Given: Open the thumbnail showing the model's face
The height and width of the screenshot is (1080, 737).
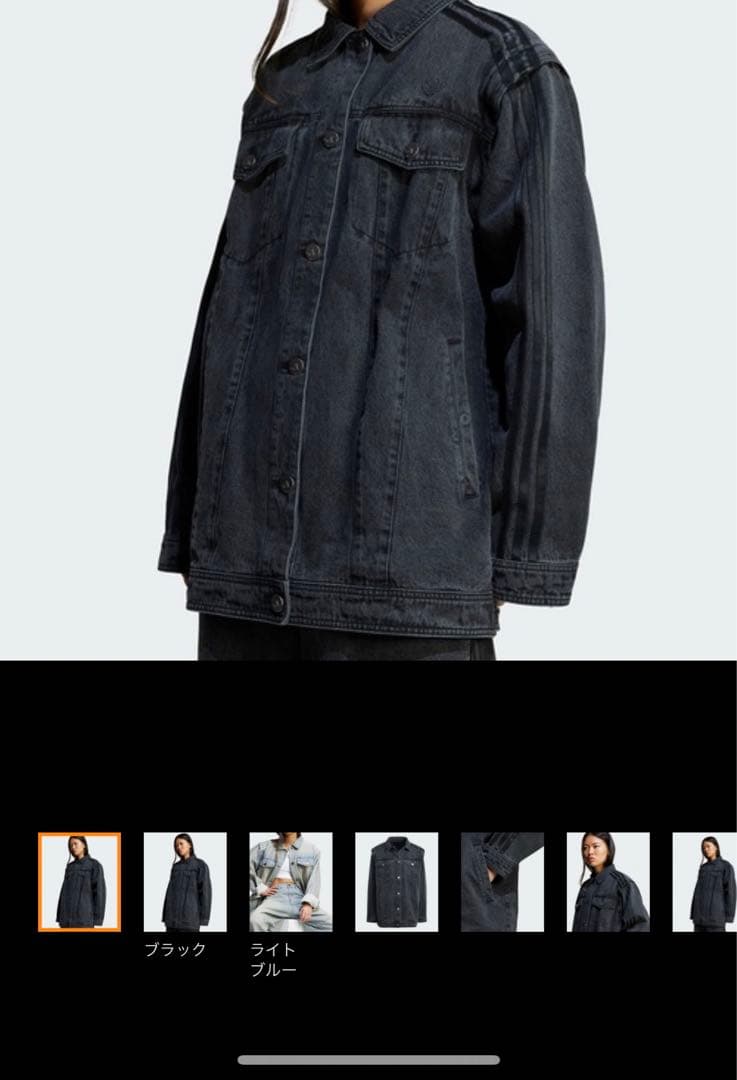Looking at the screenshot, I should click(608, 881).
